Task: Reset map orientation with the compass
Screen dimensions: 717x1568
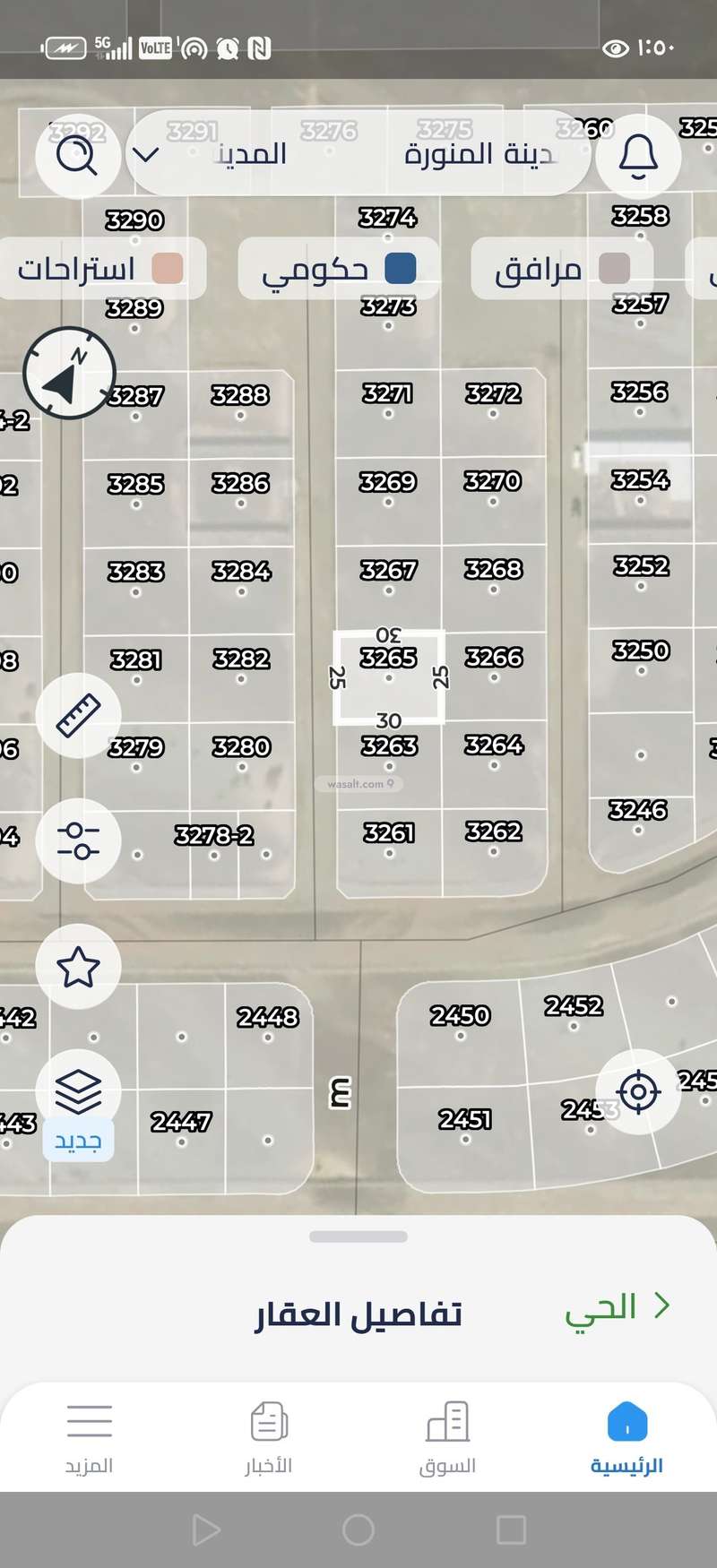Action: point(69,374)
